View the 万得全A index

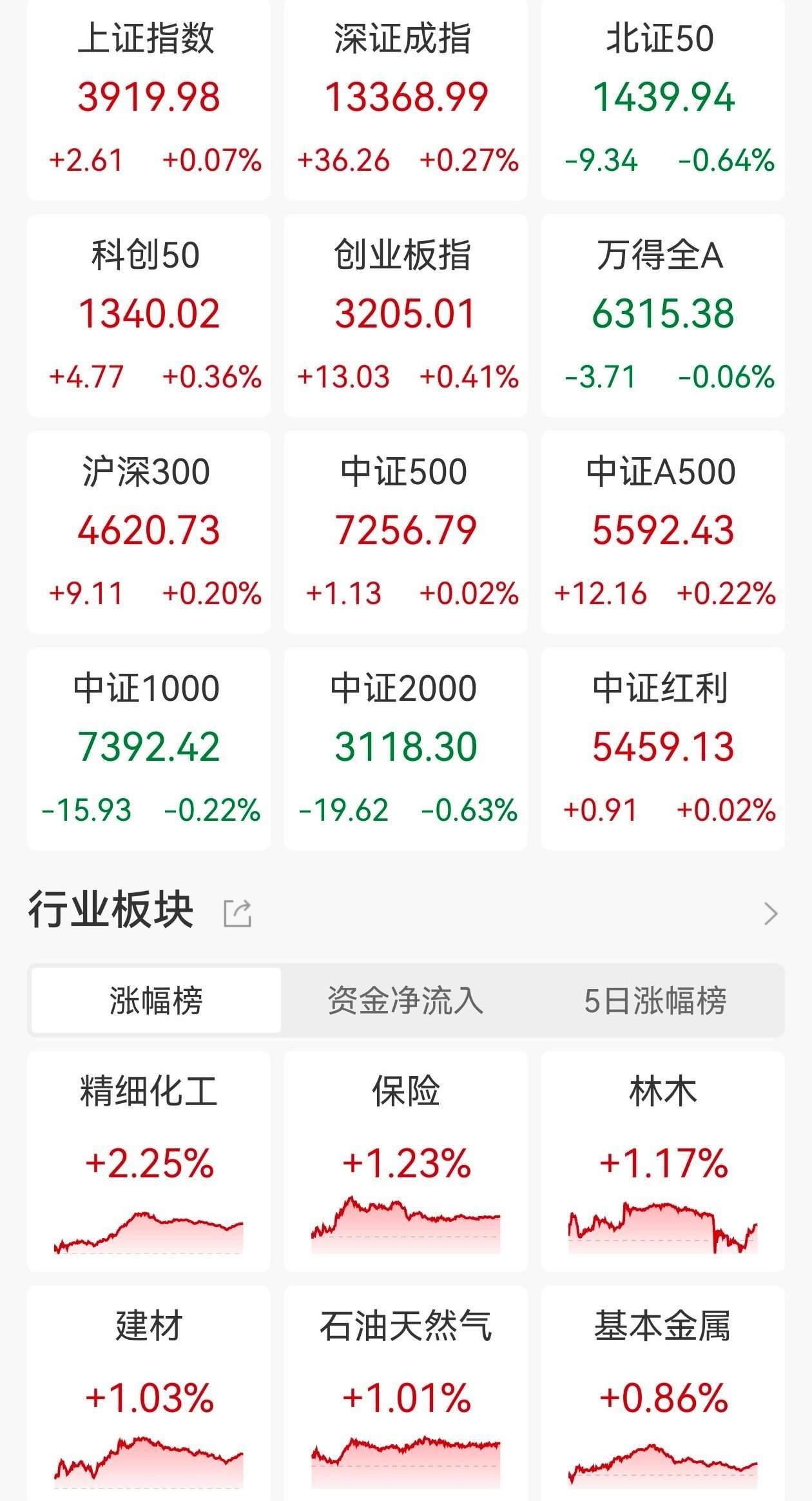pyautogui.click(x=664, y=316)
